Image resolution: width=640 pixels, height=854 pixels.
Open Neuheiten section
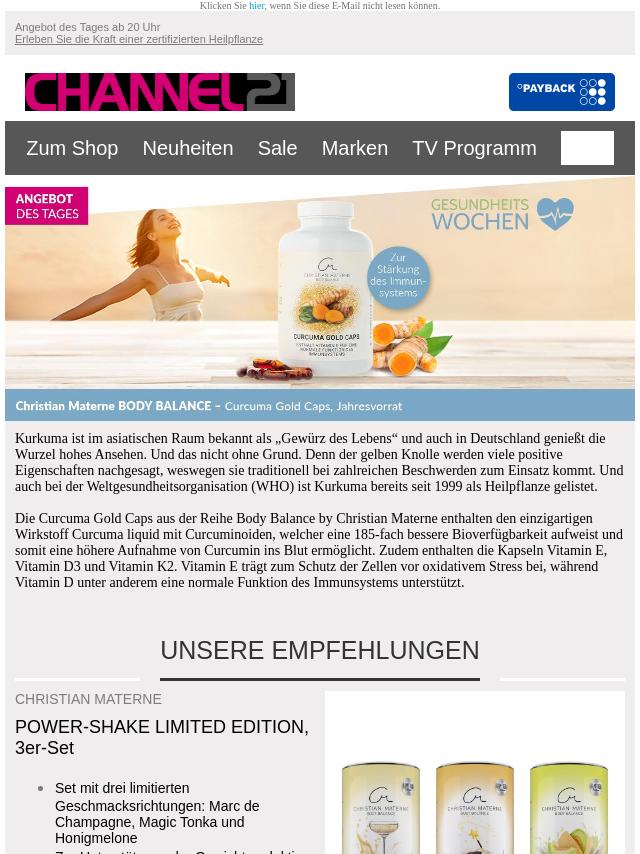187,148
